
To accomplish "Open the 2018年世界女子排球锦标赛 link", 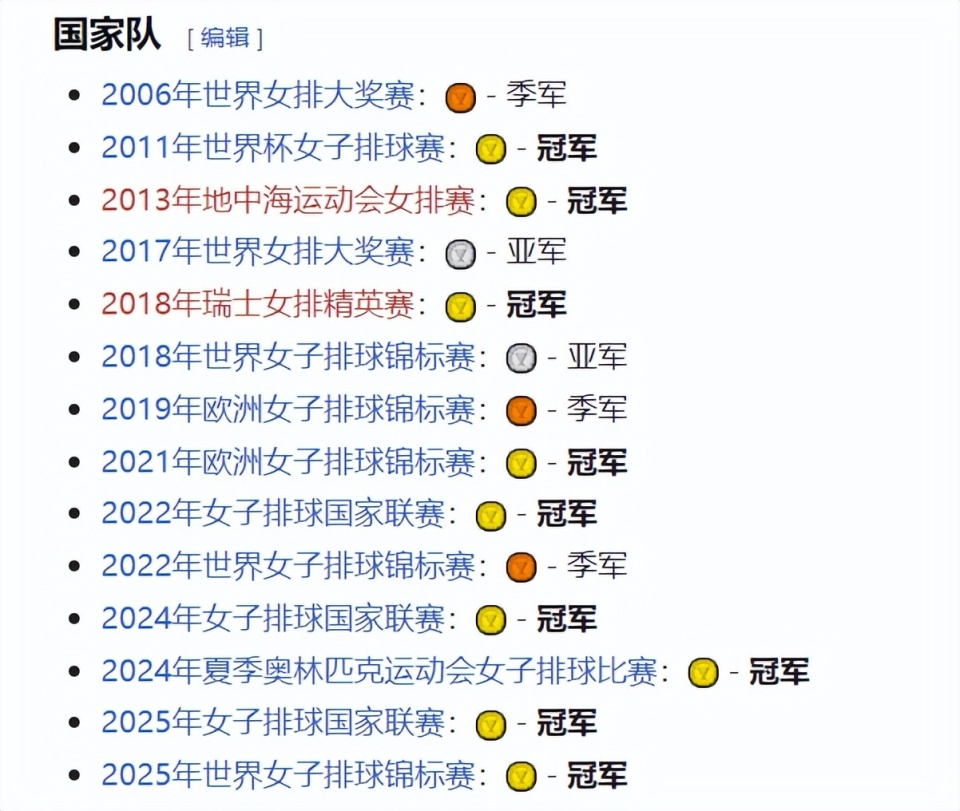I will pyautogui.click(x=287, y=357).
